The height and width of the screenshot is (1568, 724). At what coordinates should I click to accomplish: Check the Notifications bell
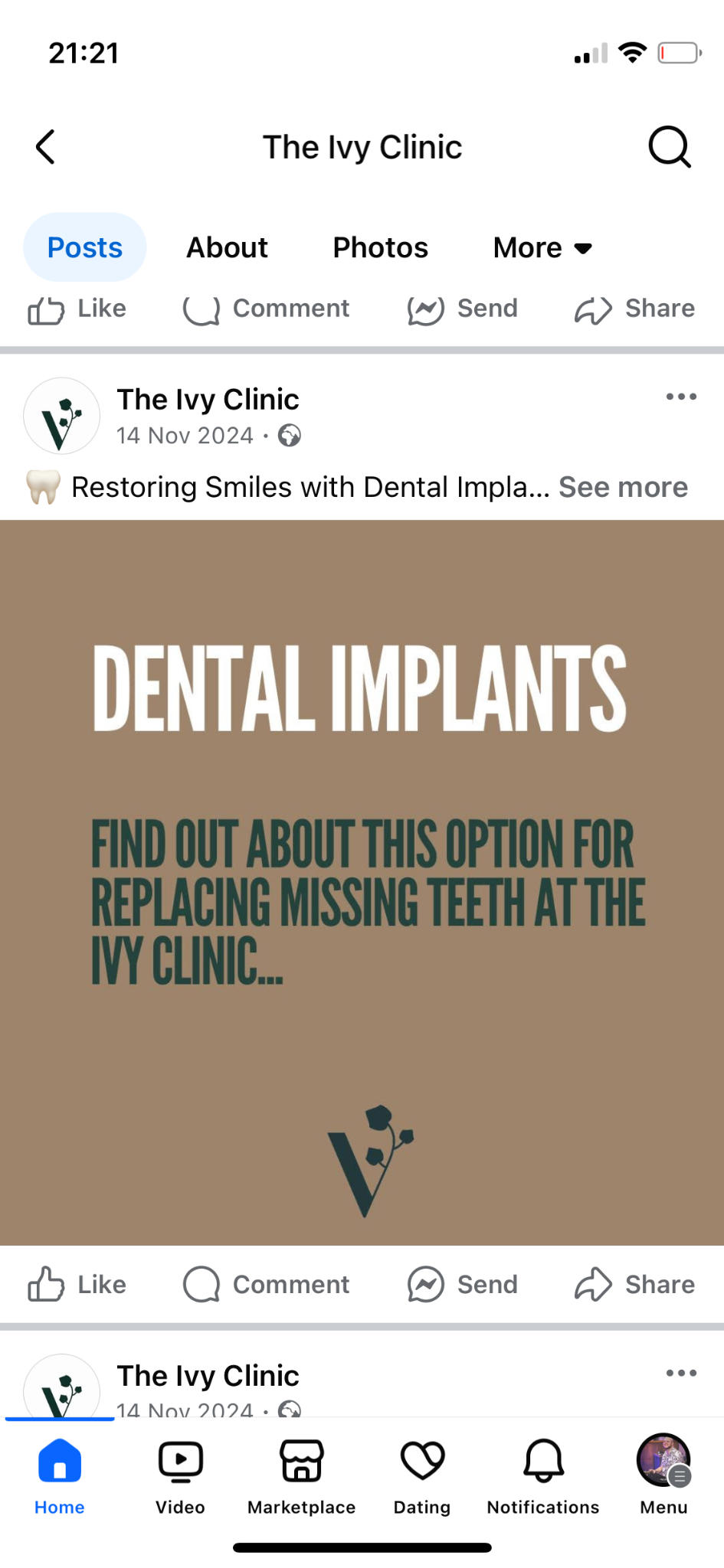coord(543,1475)
